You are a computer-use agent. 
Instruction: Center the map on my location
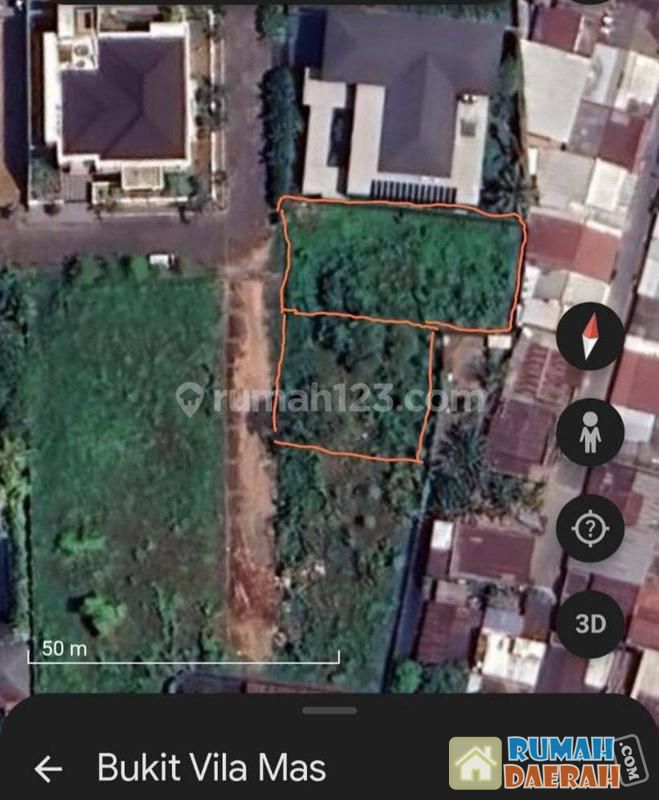tap(590, 528)
